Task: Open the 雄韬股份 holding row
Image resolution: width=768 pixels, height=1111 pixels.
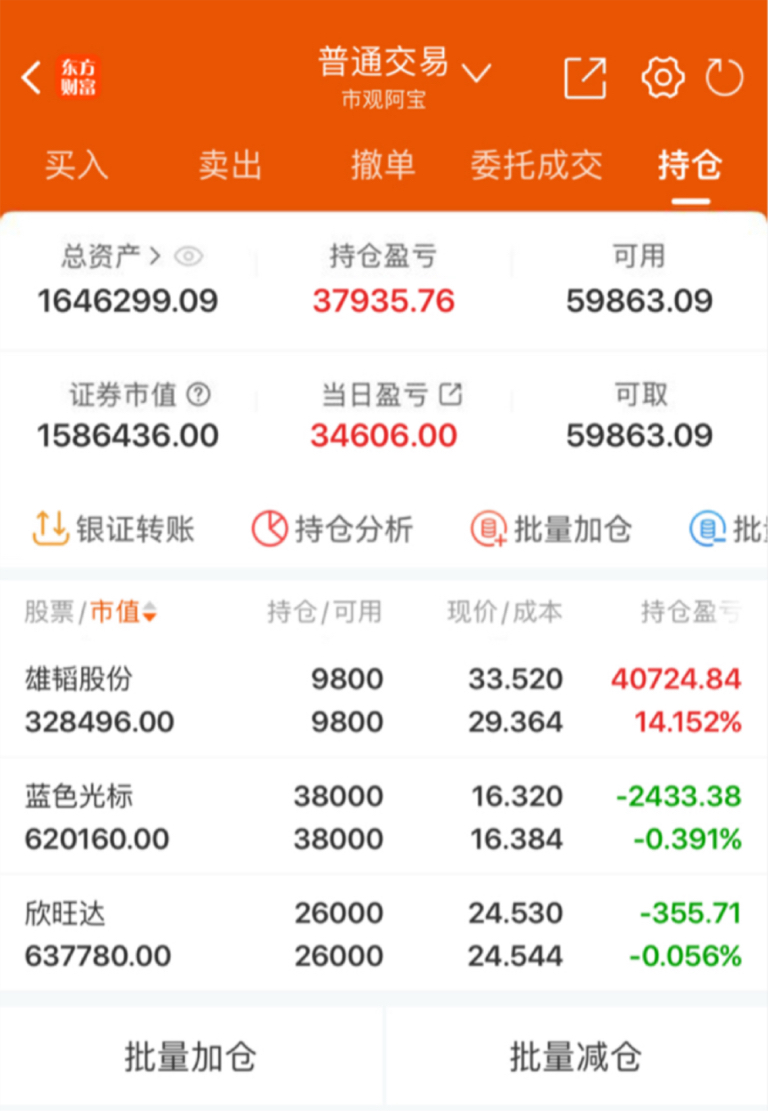Action: [x=383, y=700]
